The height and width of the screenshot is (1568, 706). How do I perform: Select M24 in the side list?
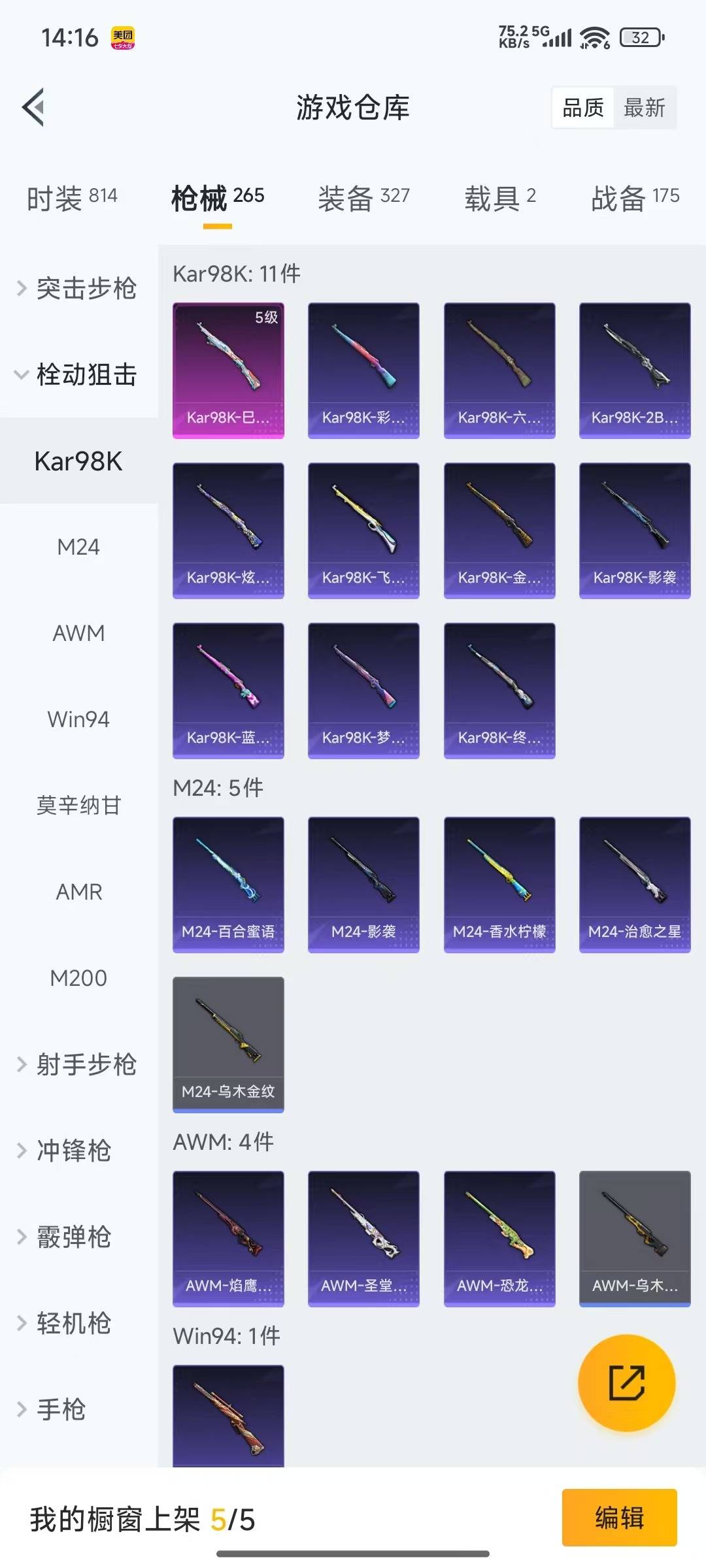click(x=78, y=547)
